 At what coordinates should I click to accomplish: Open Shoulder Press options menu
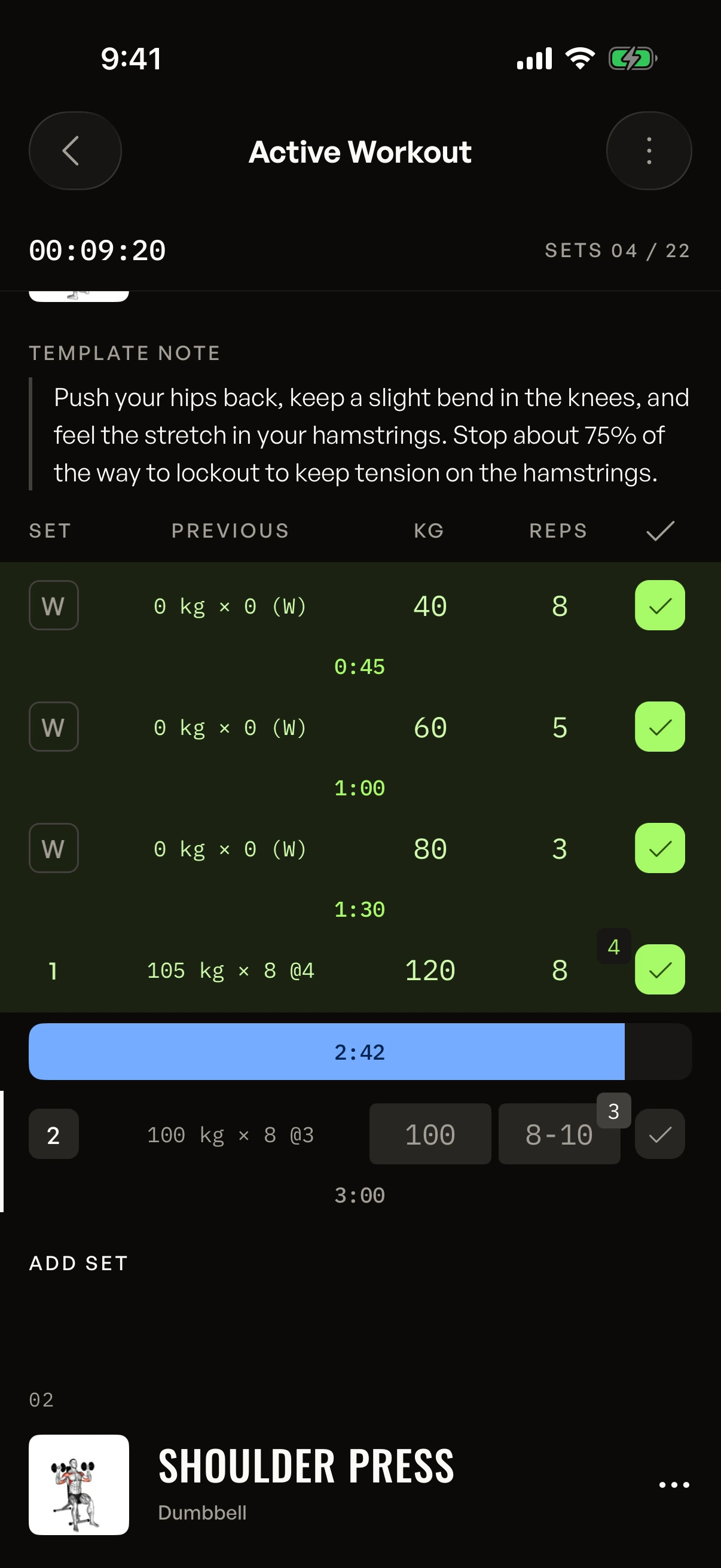click(674, 1485)
